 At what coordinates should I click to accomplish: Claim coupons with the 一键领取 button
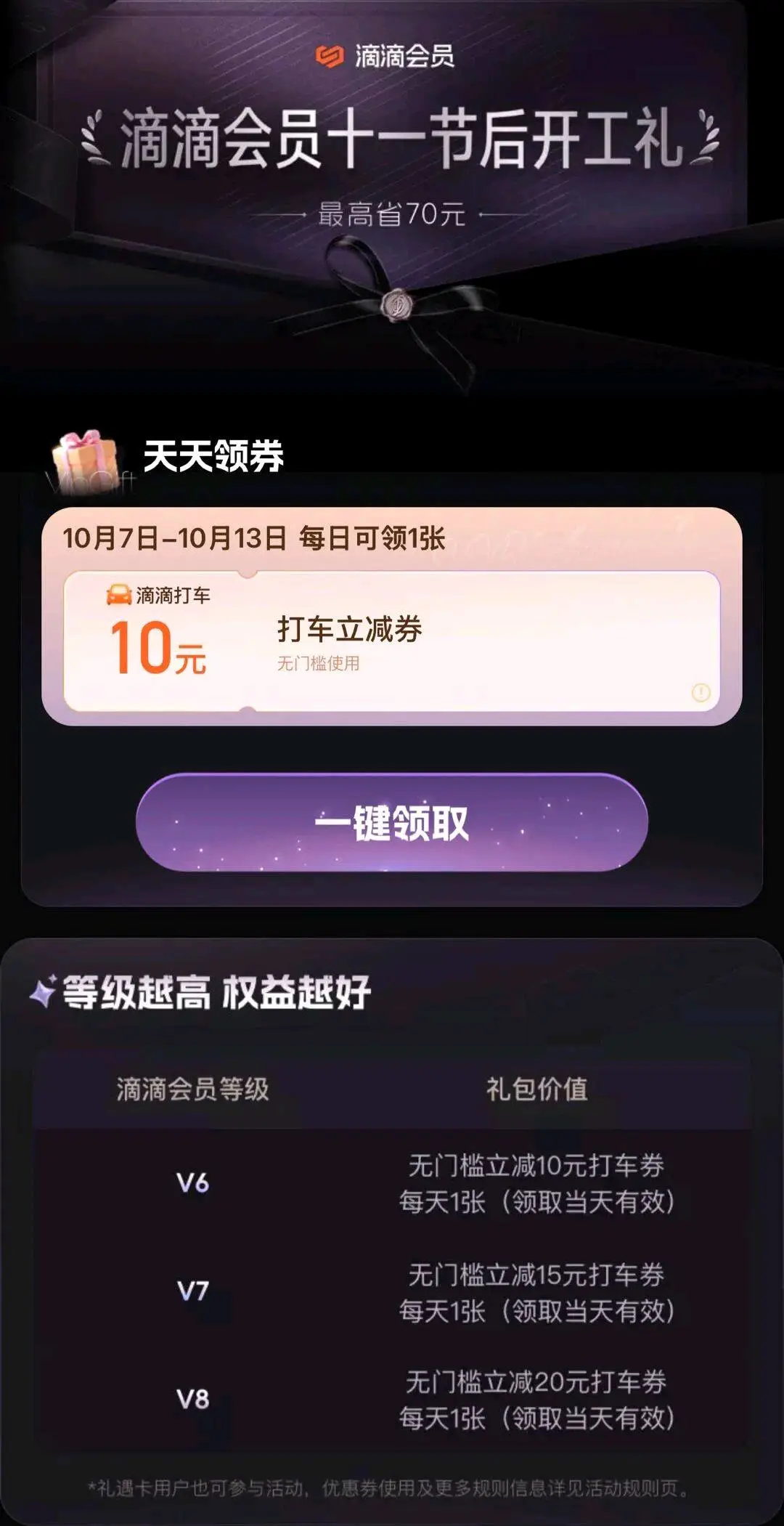391,822
